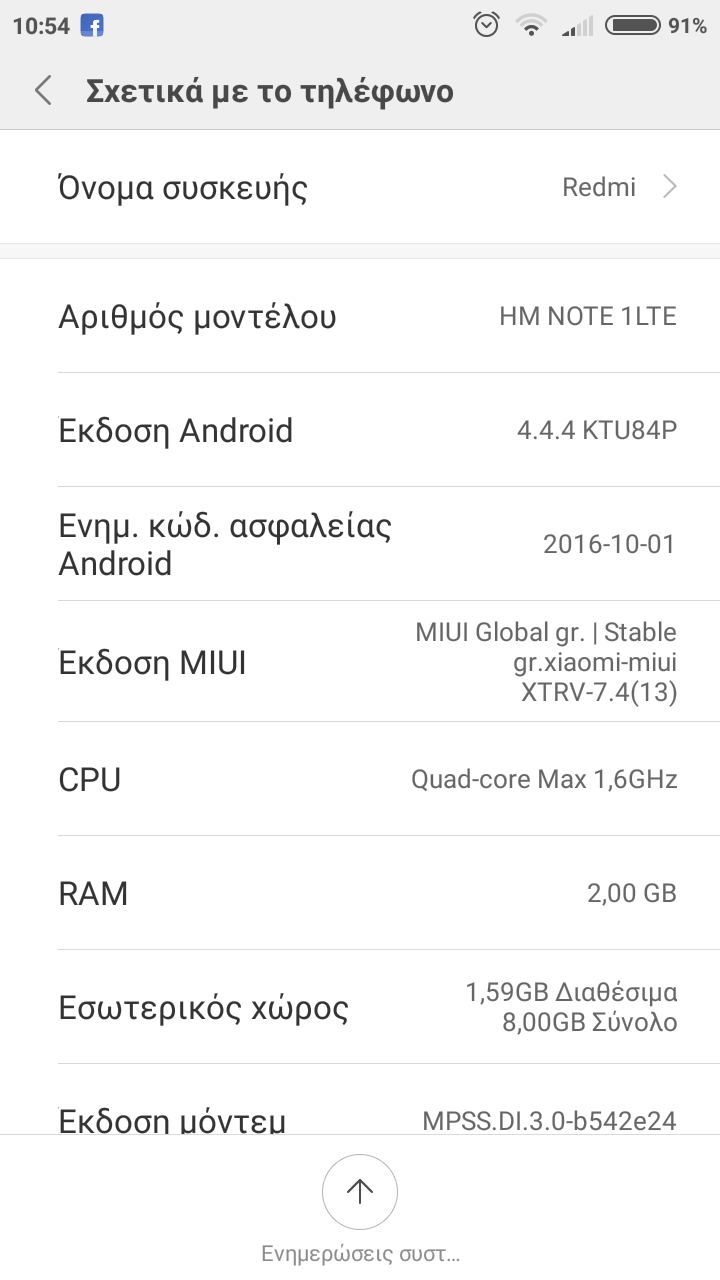Tap the Εσωτερικός χώρος row
This screenshot has width=720, height=1280.
[x=360, y=1007]
